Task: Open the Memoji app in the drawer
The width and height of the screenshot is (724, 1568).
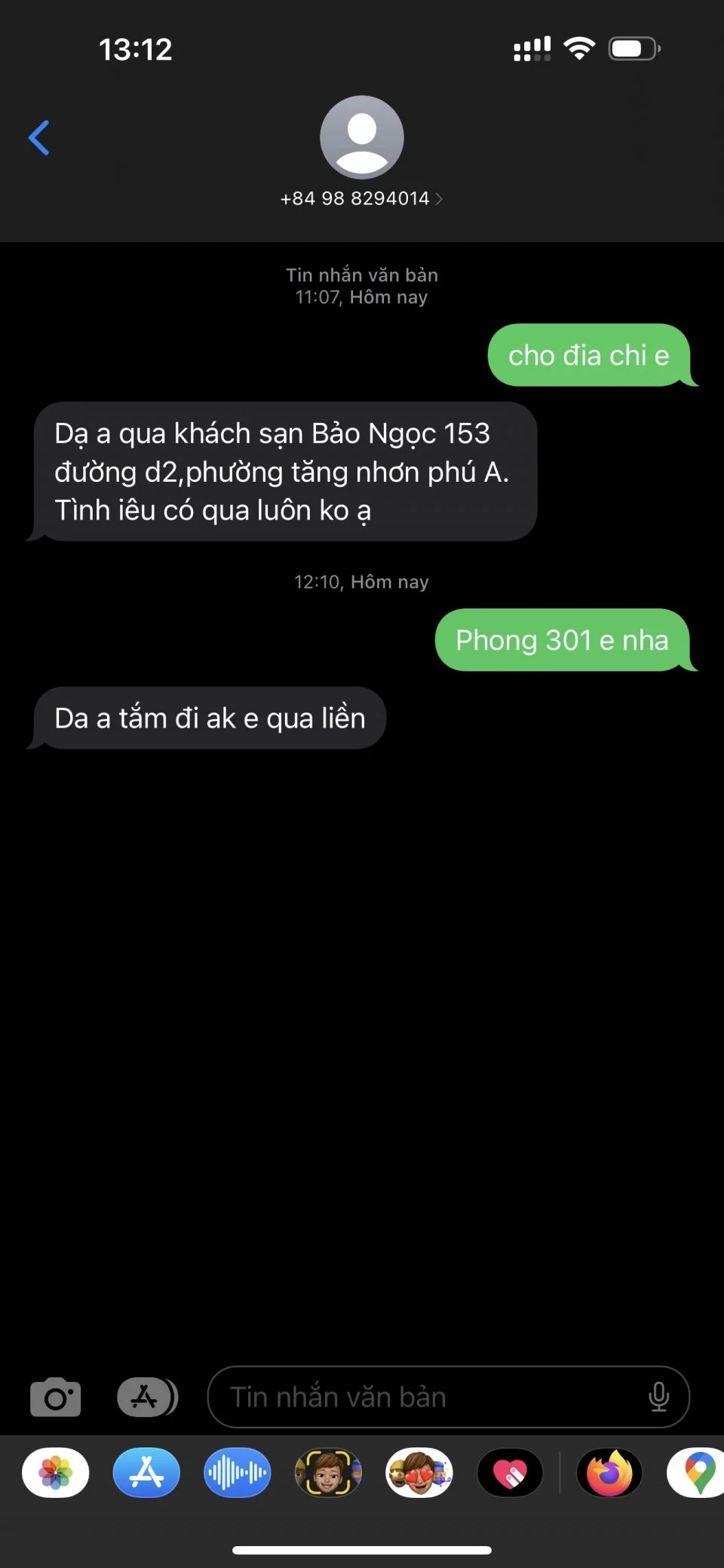Action: (x=328, y=1472)
